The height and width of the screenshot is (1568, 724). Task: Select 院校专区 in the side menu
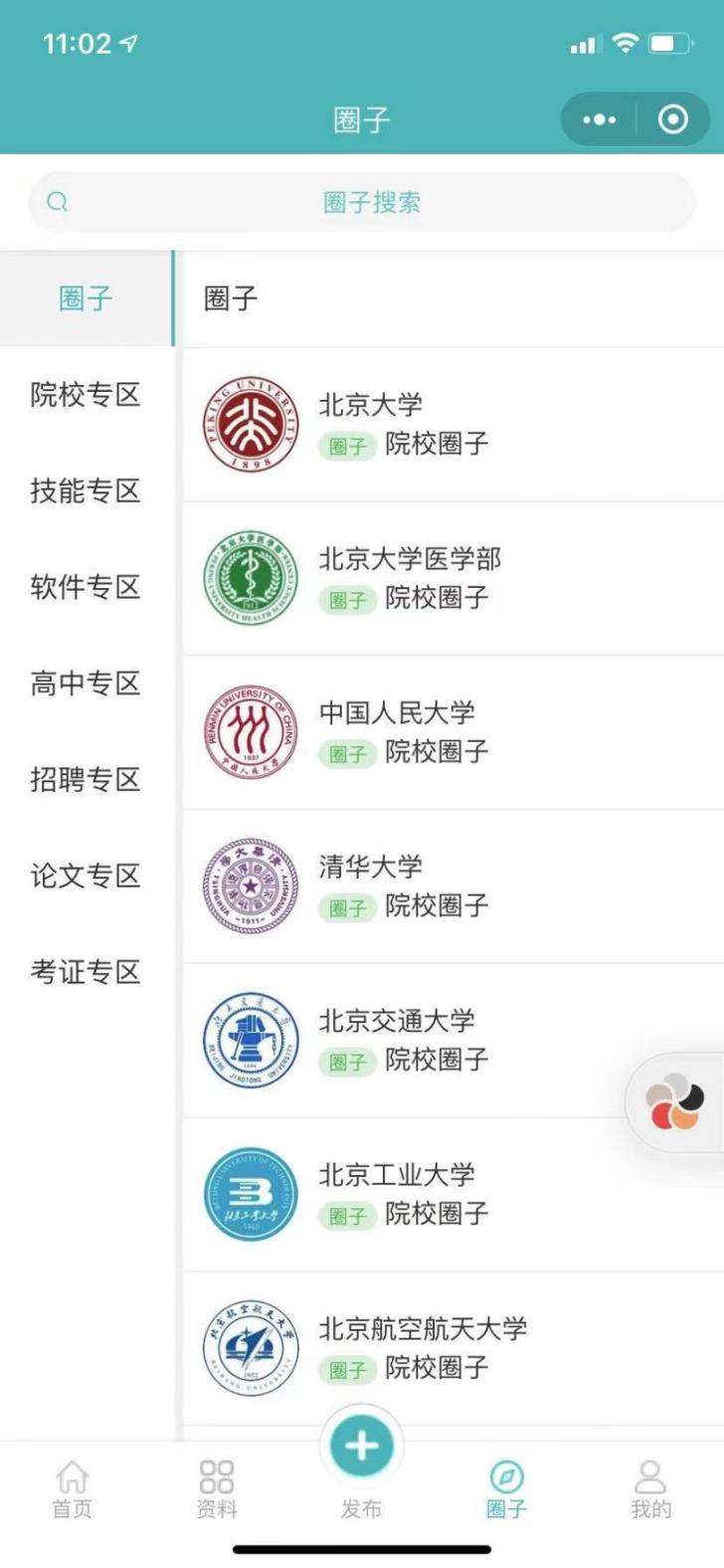tap(86, 395)
